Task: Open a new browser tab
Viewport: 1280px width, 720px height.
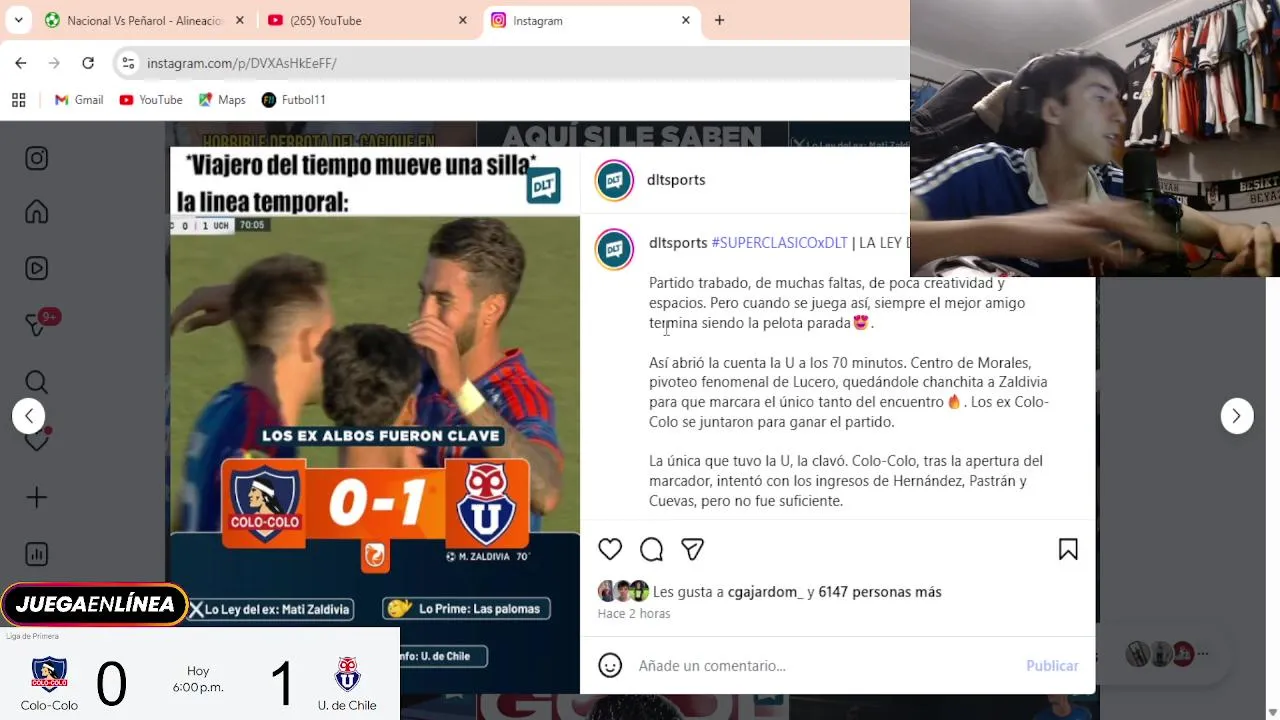Action: pos(719,20)
